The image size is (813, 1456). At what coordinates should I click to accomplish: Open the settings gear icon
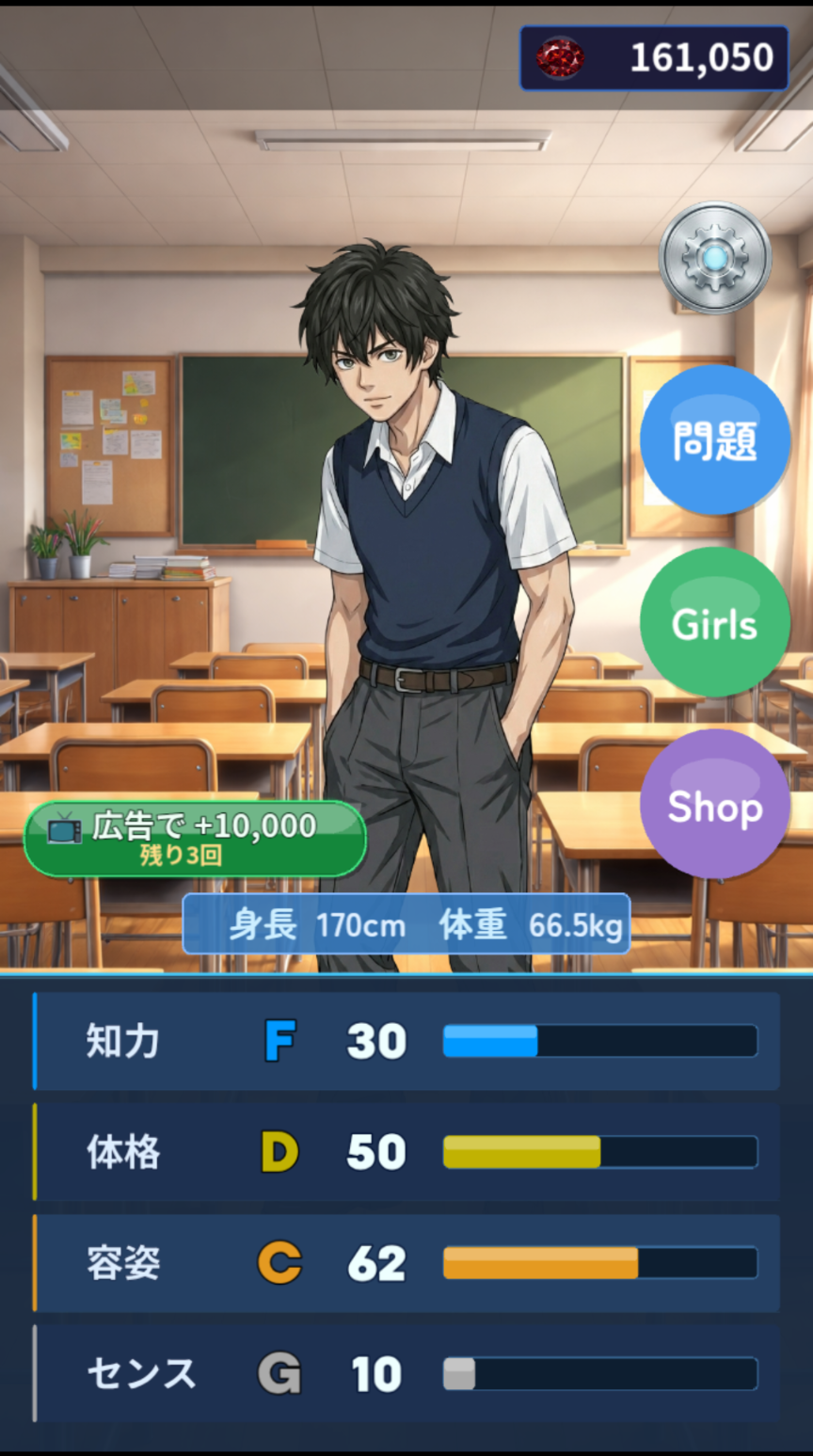[x=715, y=257]
